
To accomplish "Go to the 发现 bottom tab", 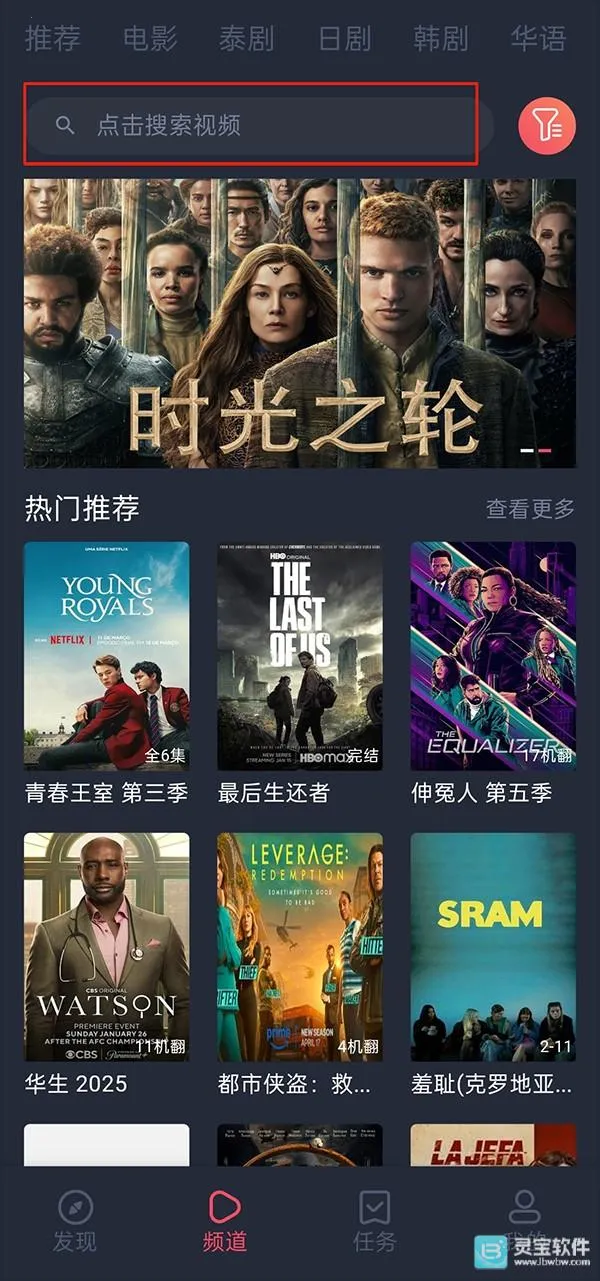I will click(x=75, y=1221).
